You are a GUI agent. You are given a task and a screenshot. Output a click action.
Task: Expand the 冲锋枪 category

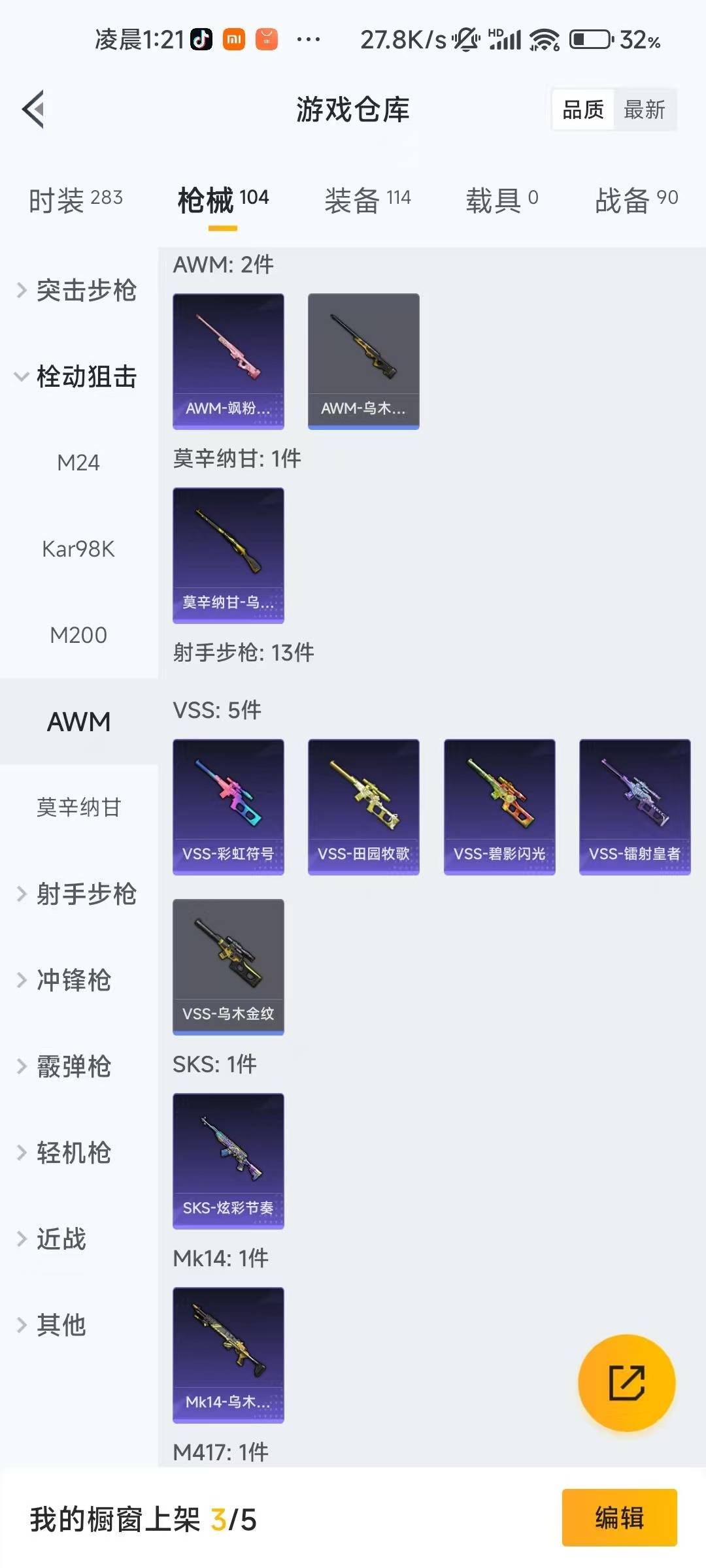pos(72,980)
